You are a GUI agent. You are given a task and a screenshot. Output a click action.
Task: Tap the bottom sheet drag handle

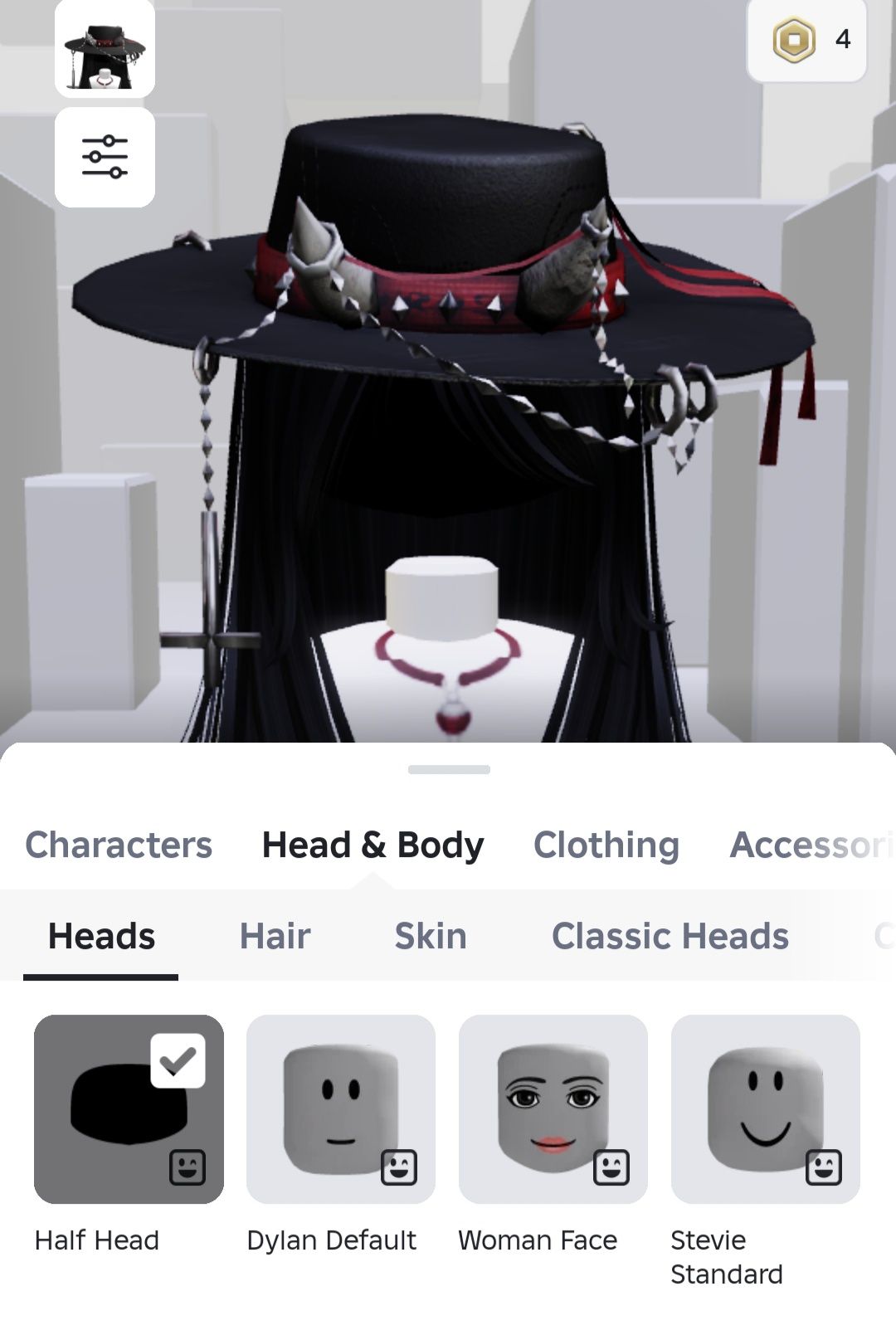(449, 770)
